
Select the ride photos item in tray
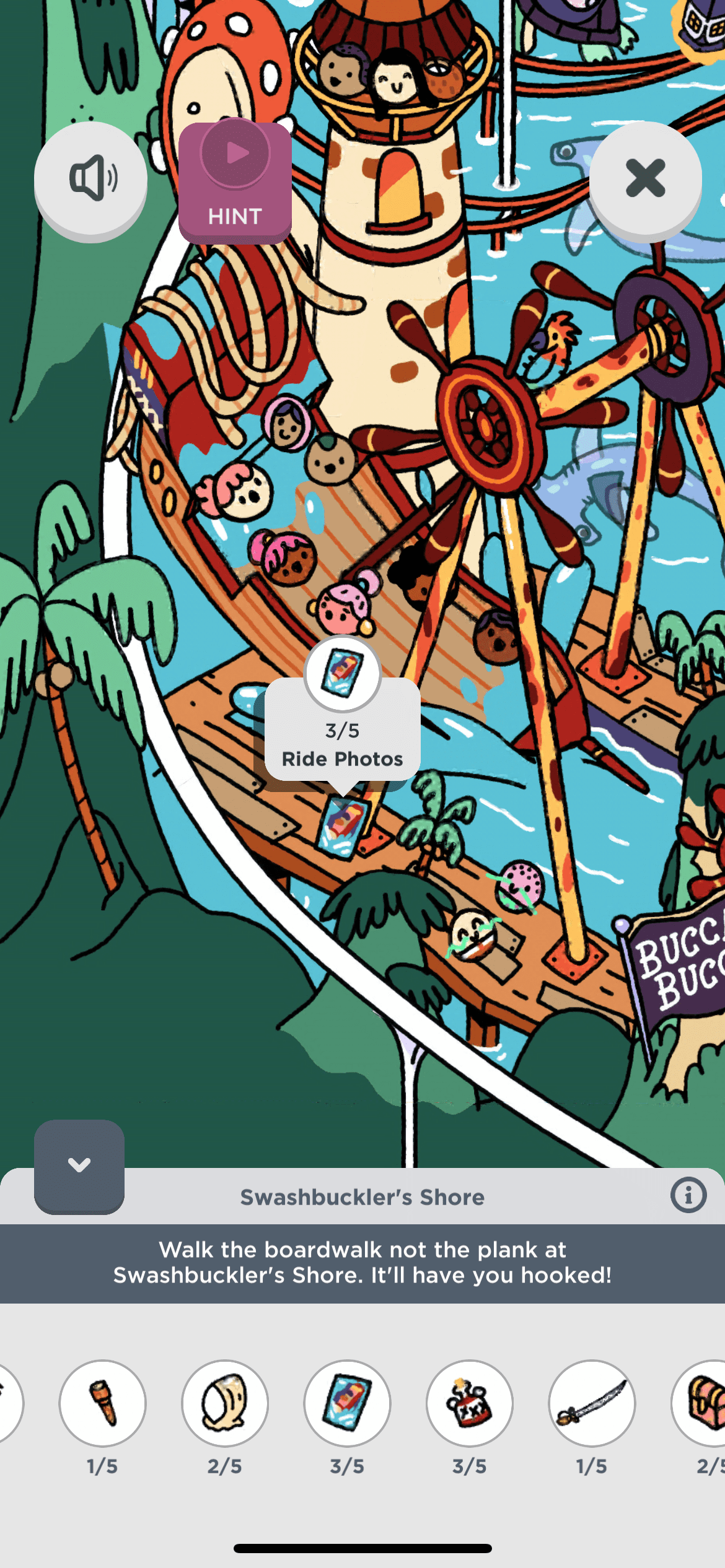point(347,1403)
